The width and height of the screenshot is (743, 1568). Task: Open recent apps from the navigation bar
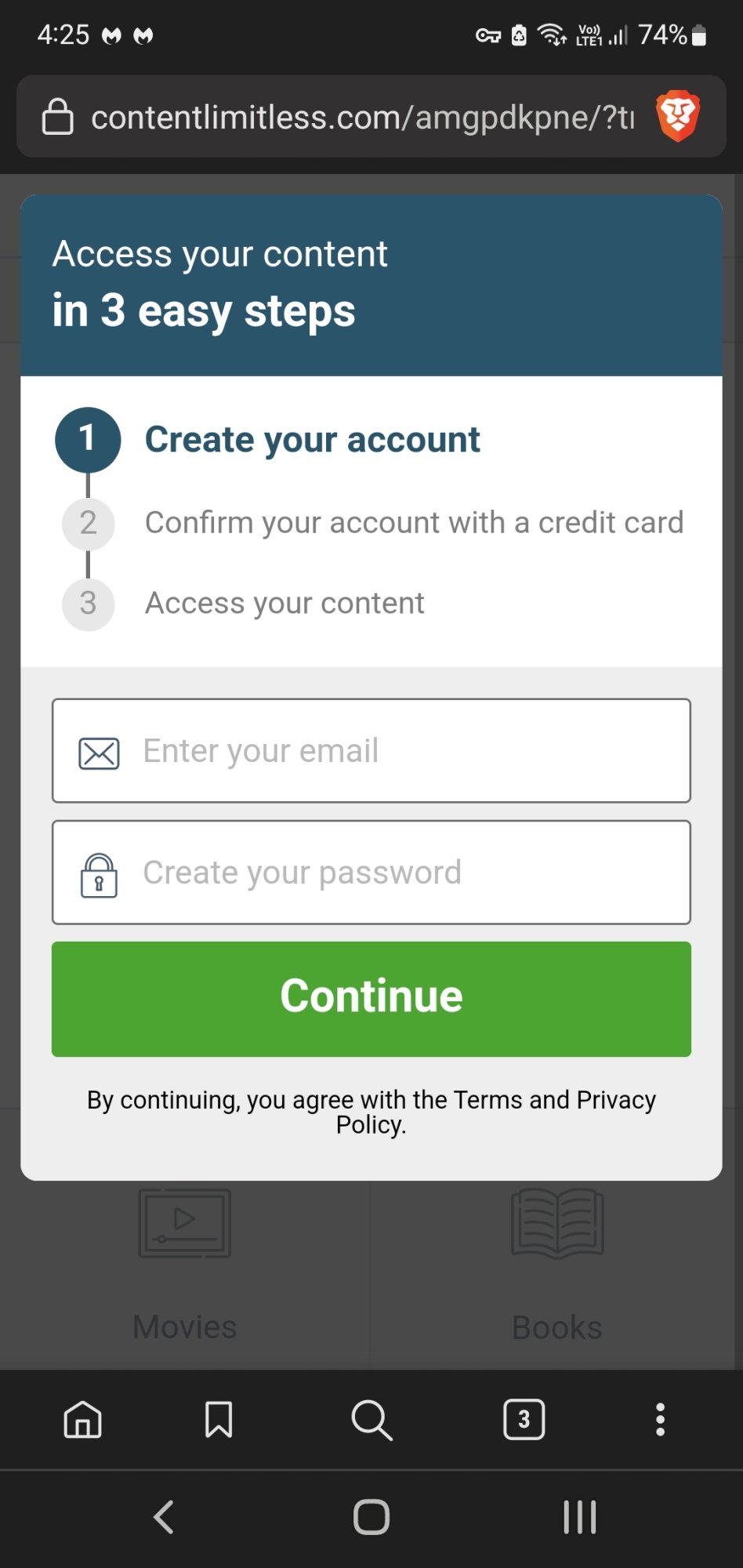[580, 1517]
